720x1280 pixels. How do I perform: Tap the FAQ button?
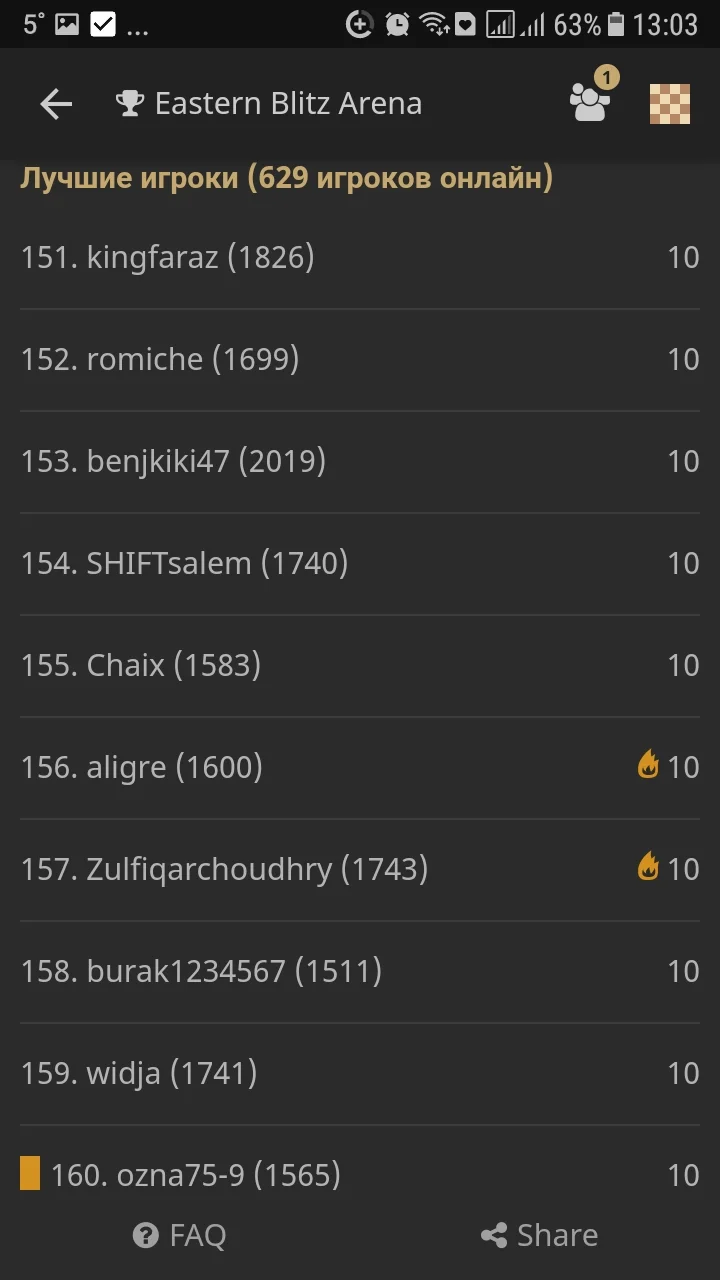[x=178, y=1234]
